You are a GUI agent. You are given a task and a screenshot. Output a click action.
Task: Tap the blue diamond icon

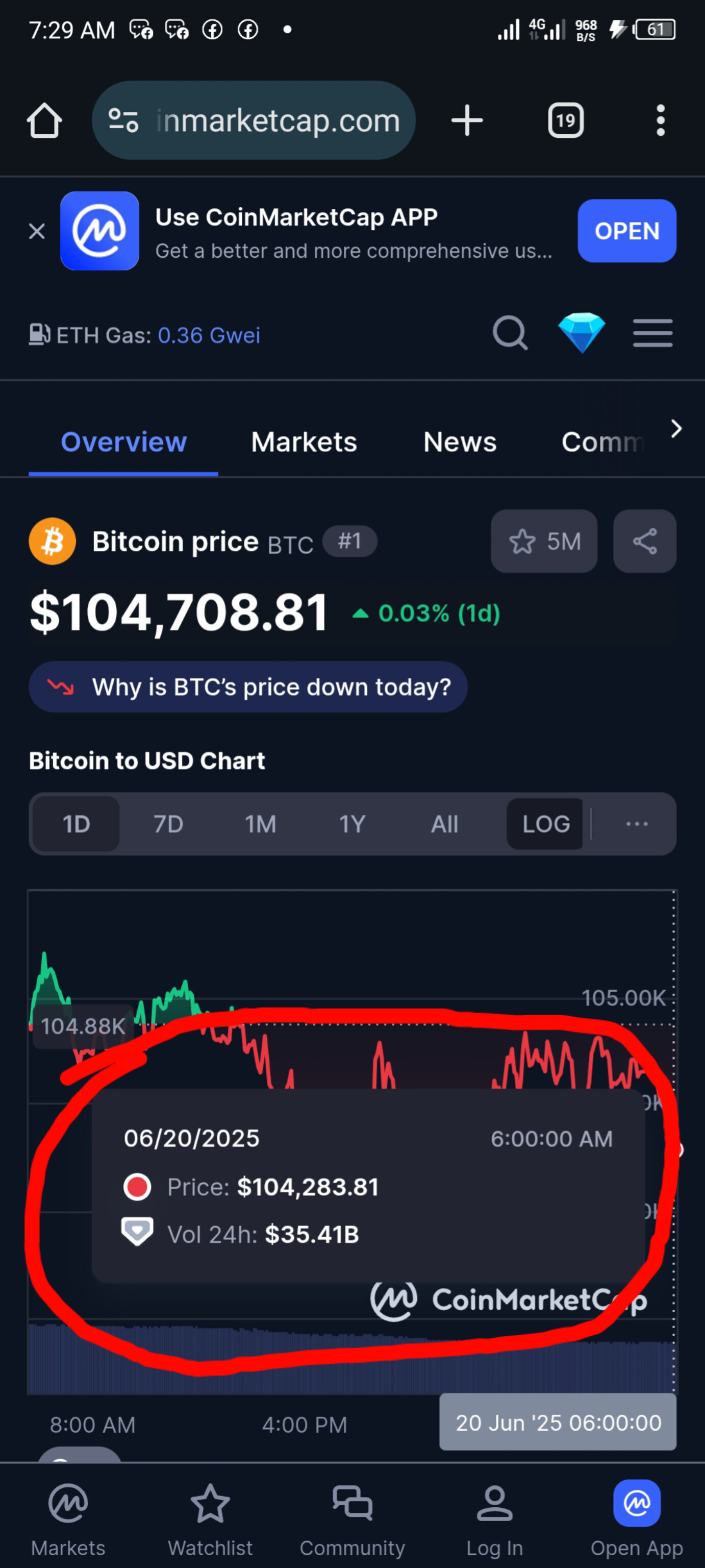tap(582, 333)
